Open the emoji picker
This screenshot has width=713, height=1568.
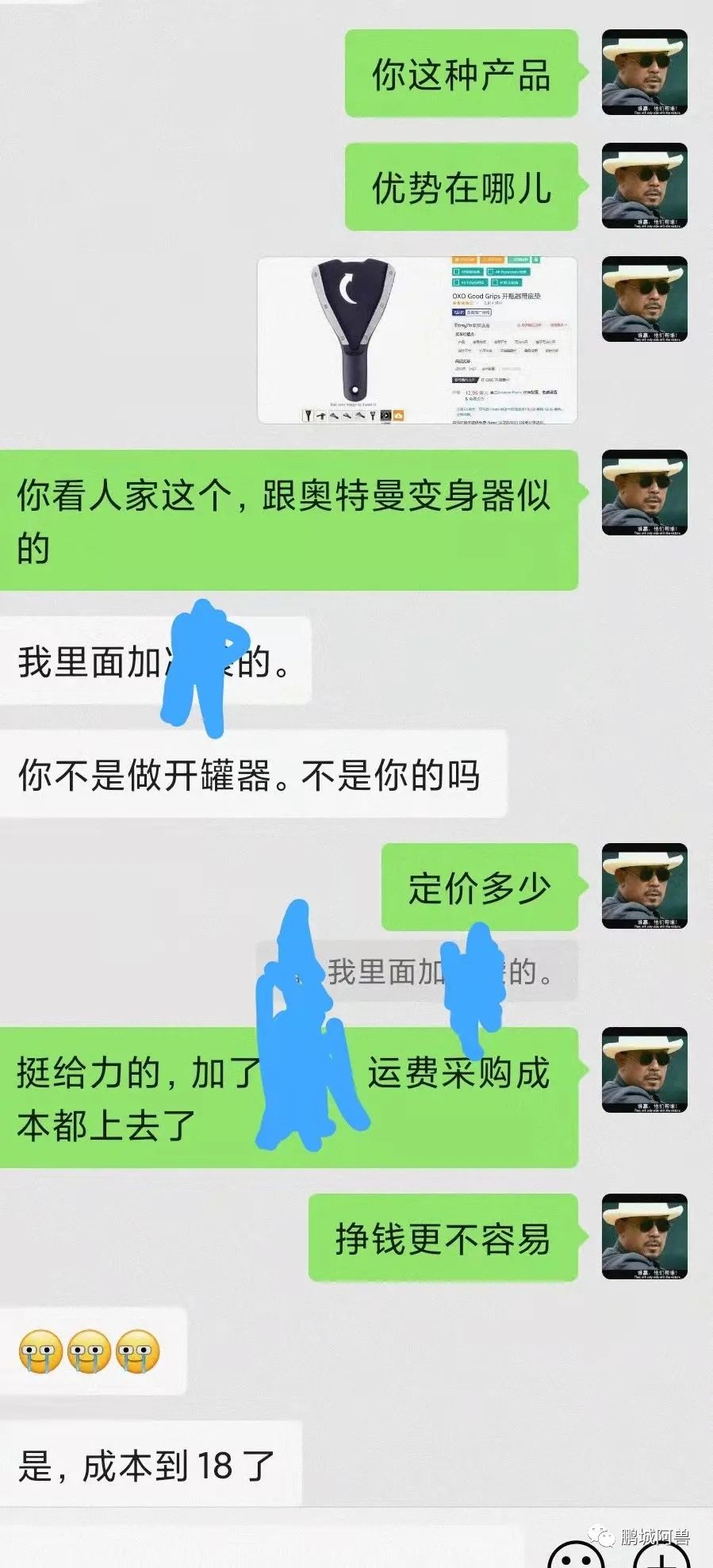tap(576, 1556)
